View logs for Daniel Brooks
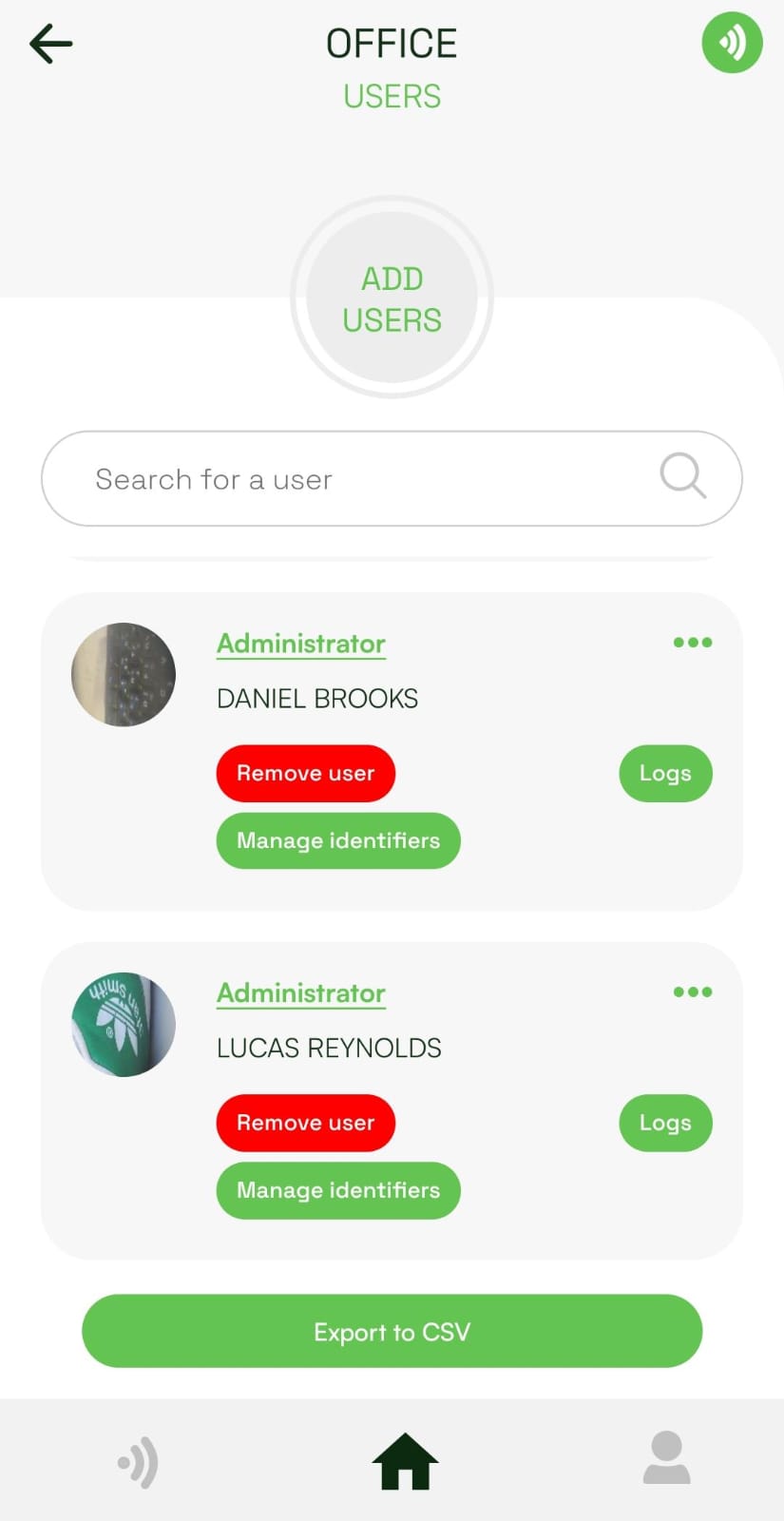The height and width of the screenshot is (1521, 784). tap(665, 774)
